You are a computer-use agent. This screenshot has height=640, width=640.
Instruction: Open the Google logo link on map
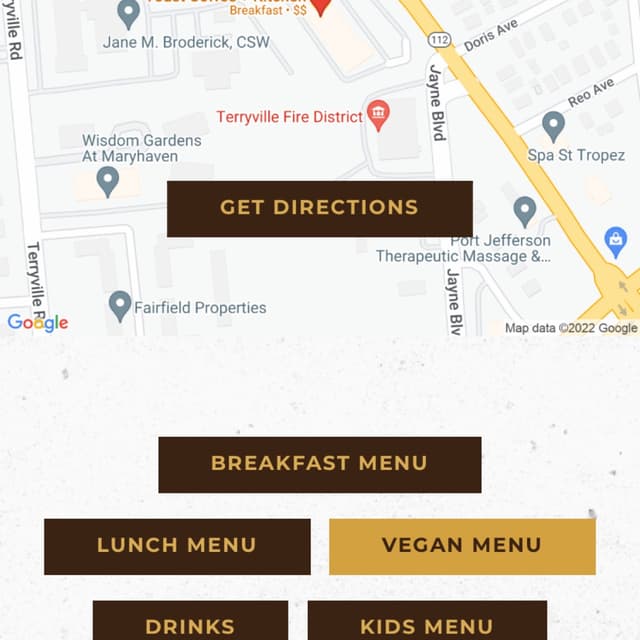38,322
